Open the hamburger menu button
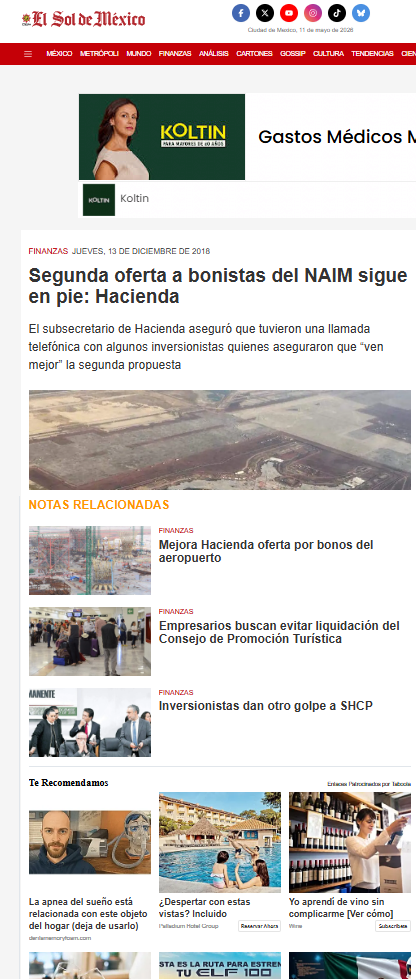 tap(27, 54)
